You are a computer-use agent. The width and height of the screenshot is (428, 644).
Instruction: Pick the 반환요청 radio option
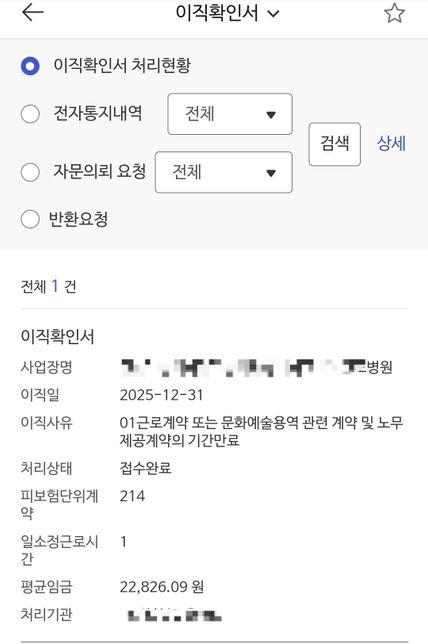[x=30, y=219]
